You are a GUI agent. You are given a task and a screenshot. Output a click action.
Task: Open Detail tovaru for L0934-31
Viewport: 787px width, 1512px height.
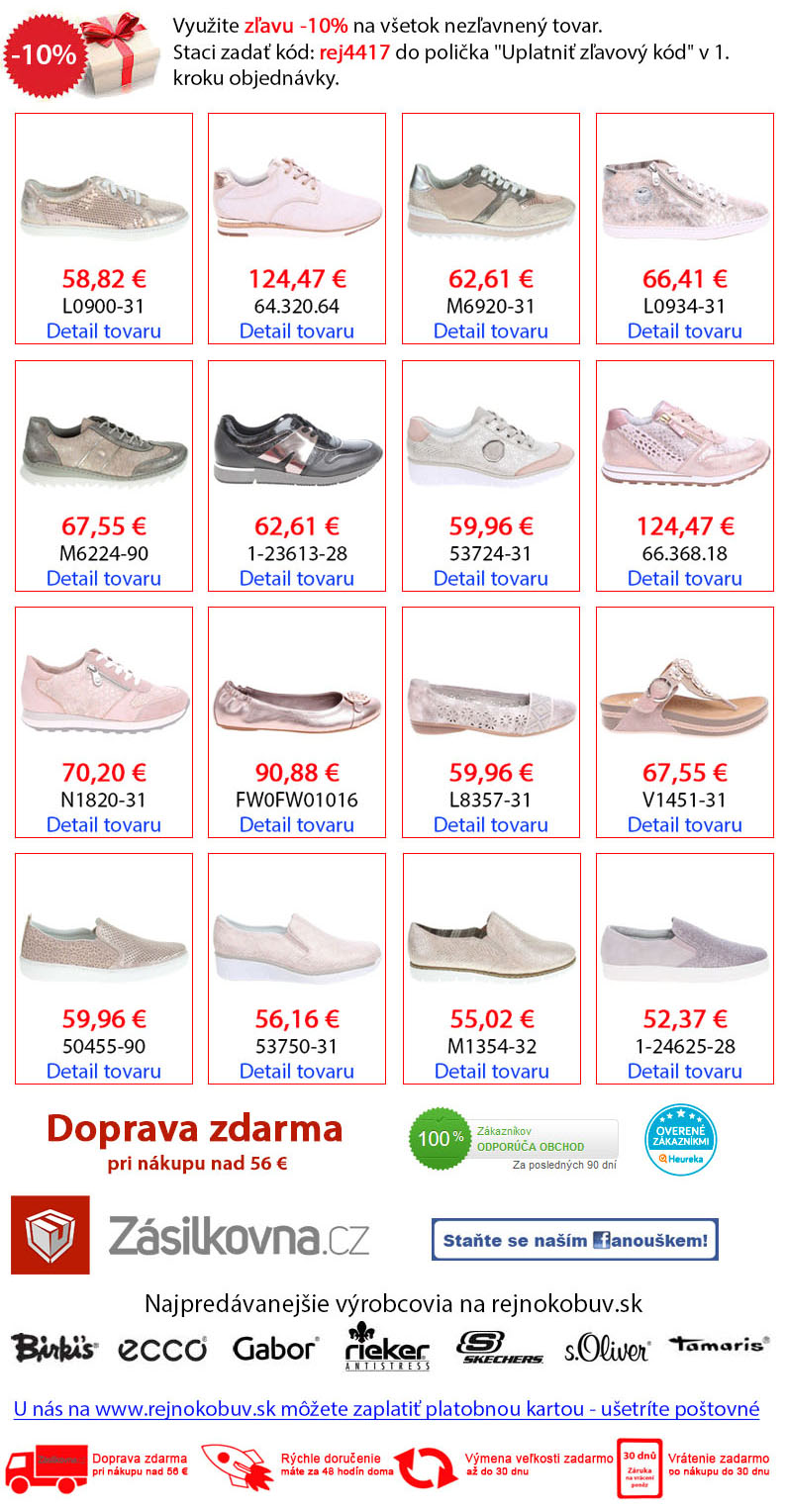point(684,331)
